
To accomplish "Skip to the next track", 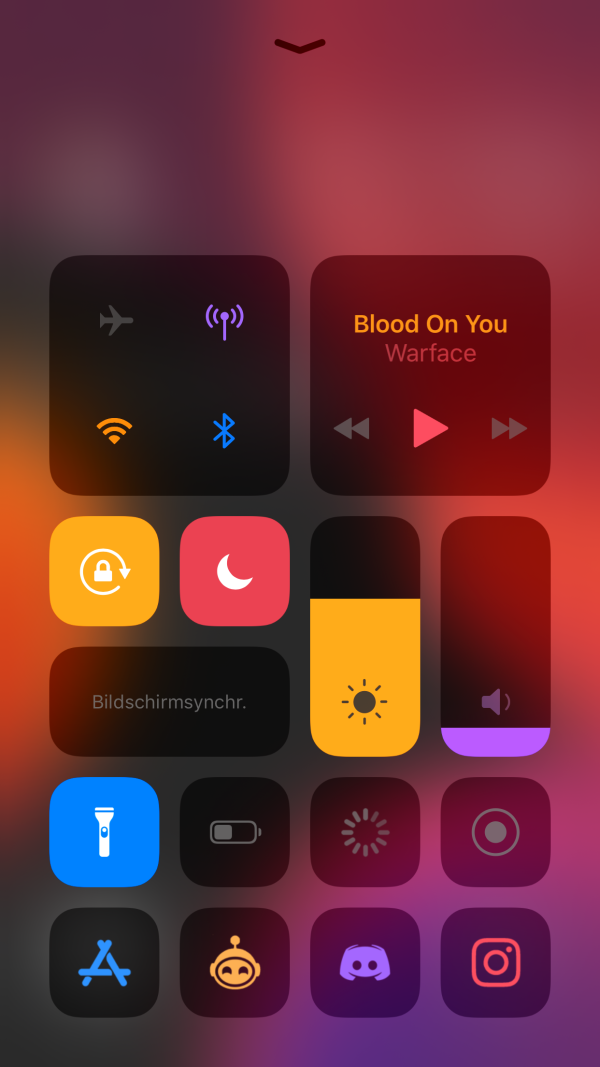I will [x=509, y=429].
